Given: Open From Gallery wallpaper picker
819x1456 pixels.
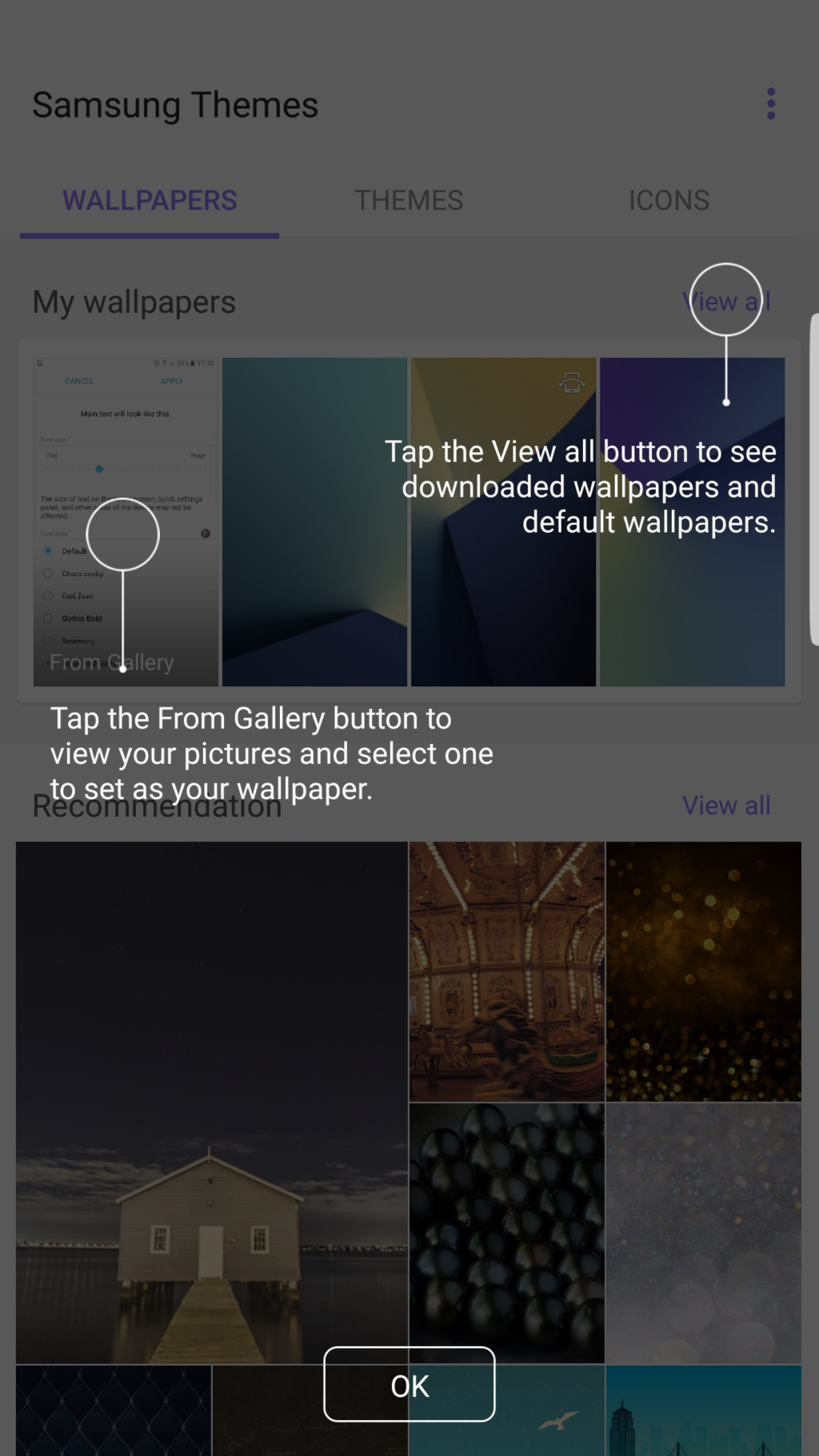Looking at the screenshot, I should tap(126, 522).
